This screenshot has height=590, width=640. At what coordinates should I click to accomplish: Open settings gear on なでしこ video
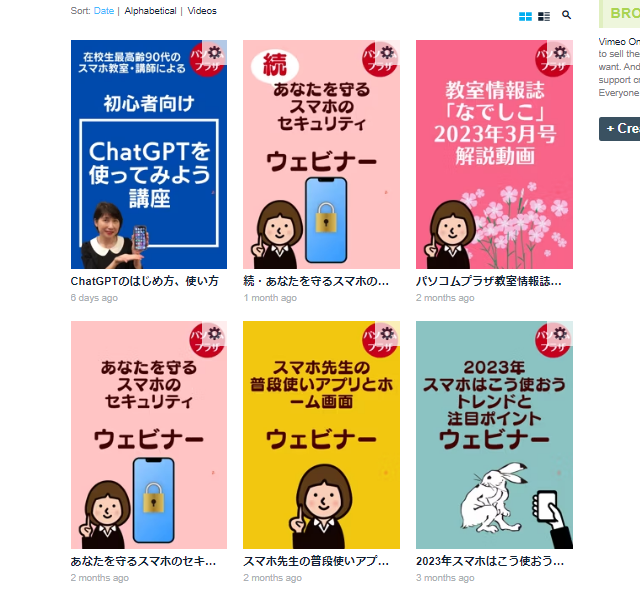click(559, 53)
